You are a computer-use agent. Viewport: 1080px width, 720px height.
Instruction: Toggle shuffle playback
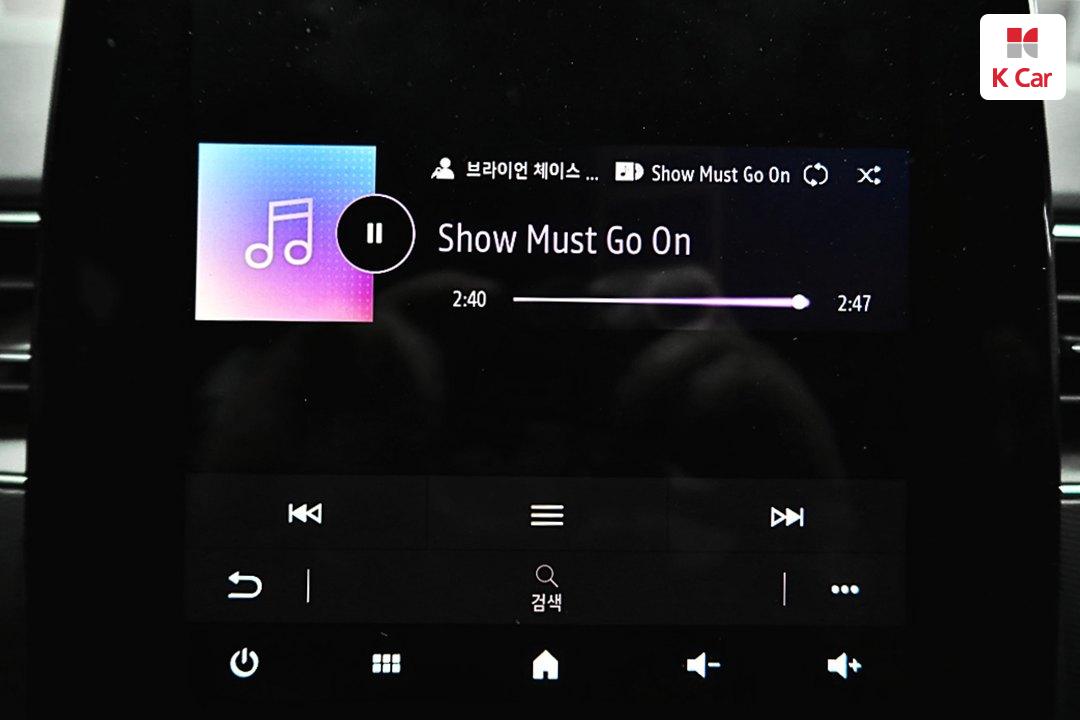(x=868, y=175)
